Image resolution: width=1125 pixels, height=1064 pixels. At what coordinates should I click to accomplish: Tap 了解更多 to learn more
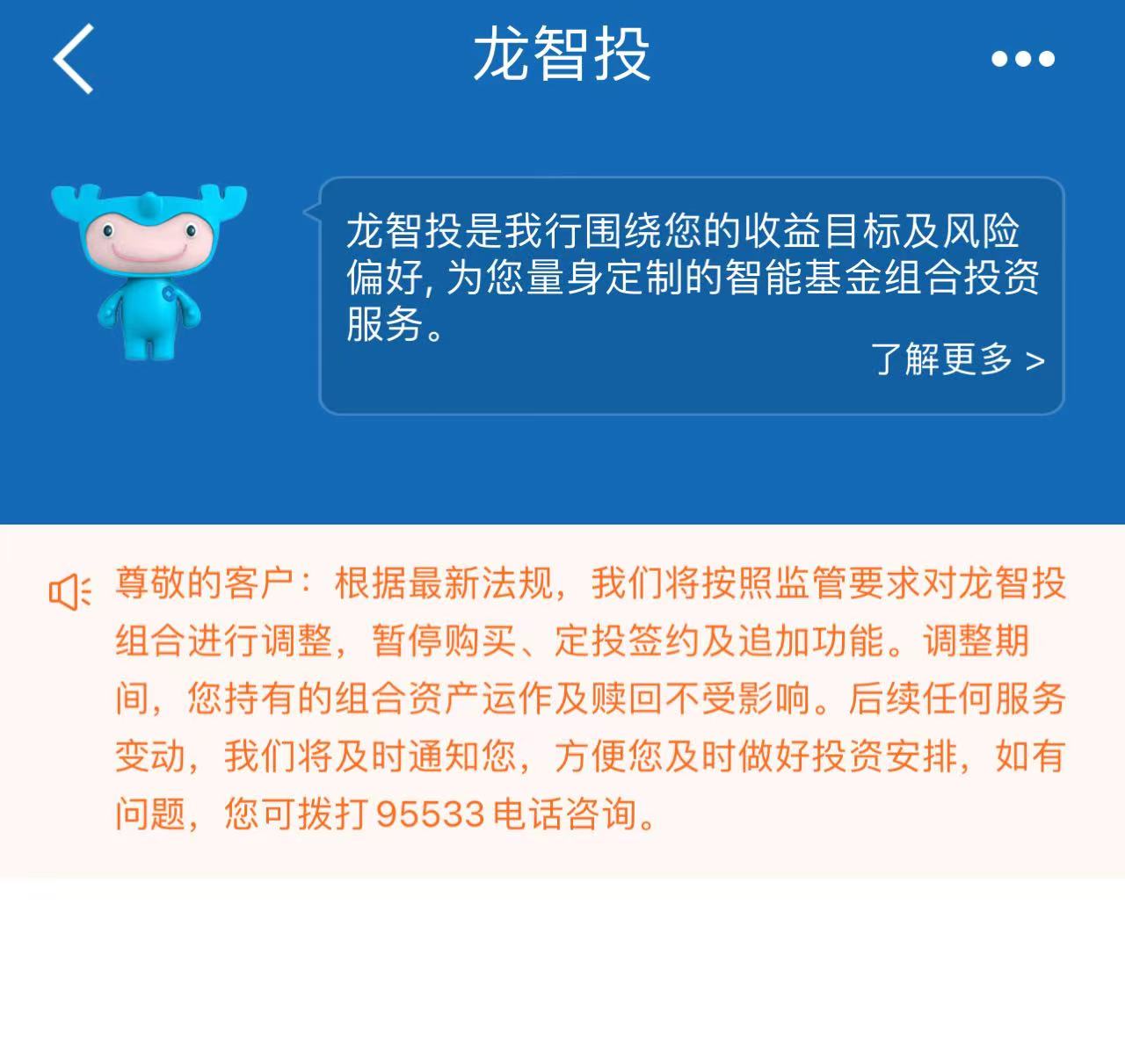point(957,360)
